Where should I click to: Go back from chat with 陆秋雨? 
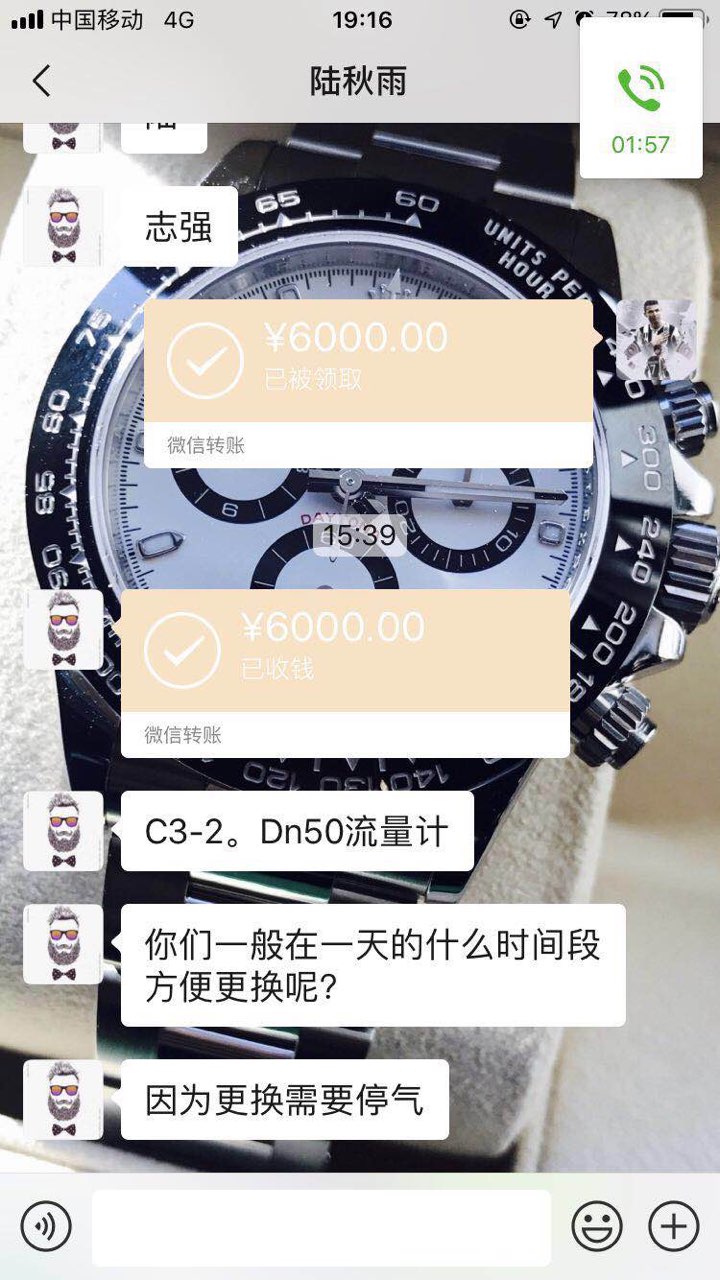41,81
